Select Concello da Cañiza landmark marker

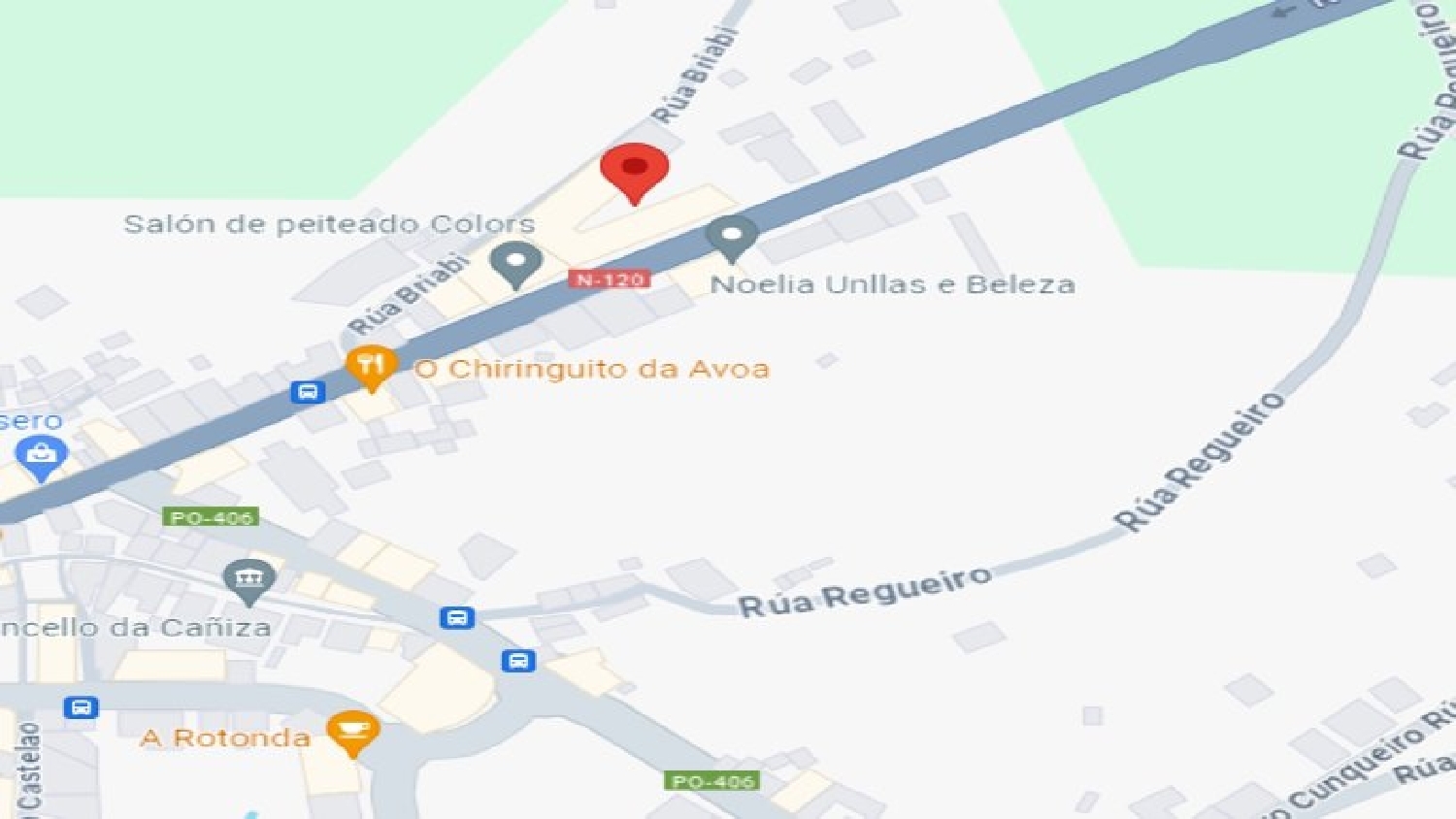pyautogui.click(x=249, y=579)
